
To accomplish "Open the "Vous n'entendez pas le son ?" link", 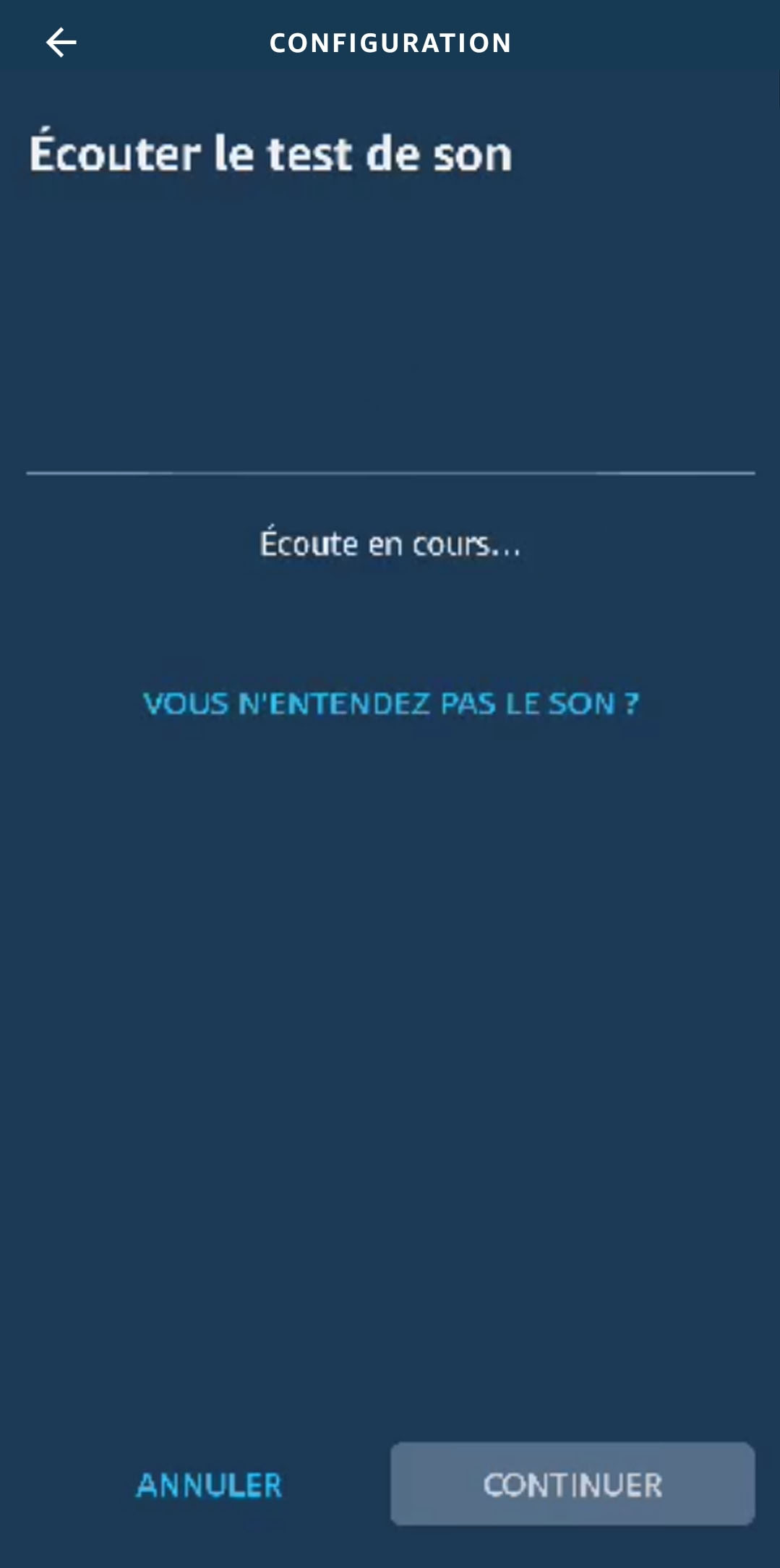I will (391, 703).
